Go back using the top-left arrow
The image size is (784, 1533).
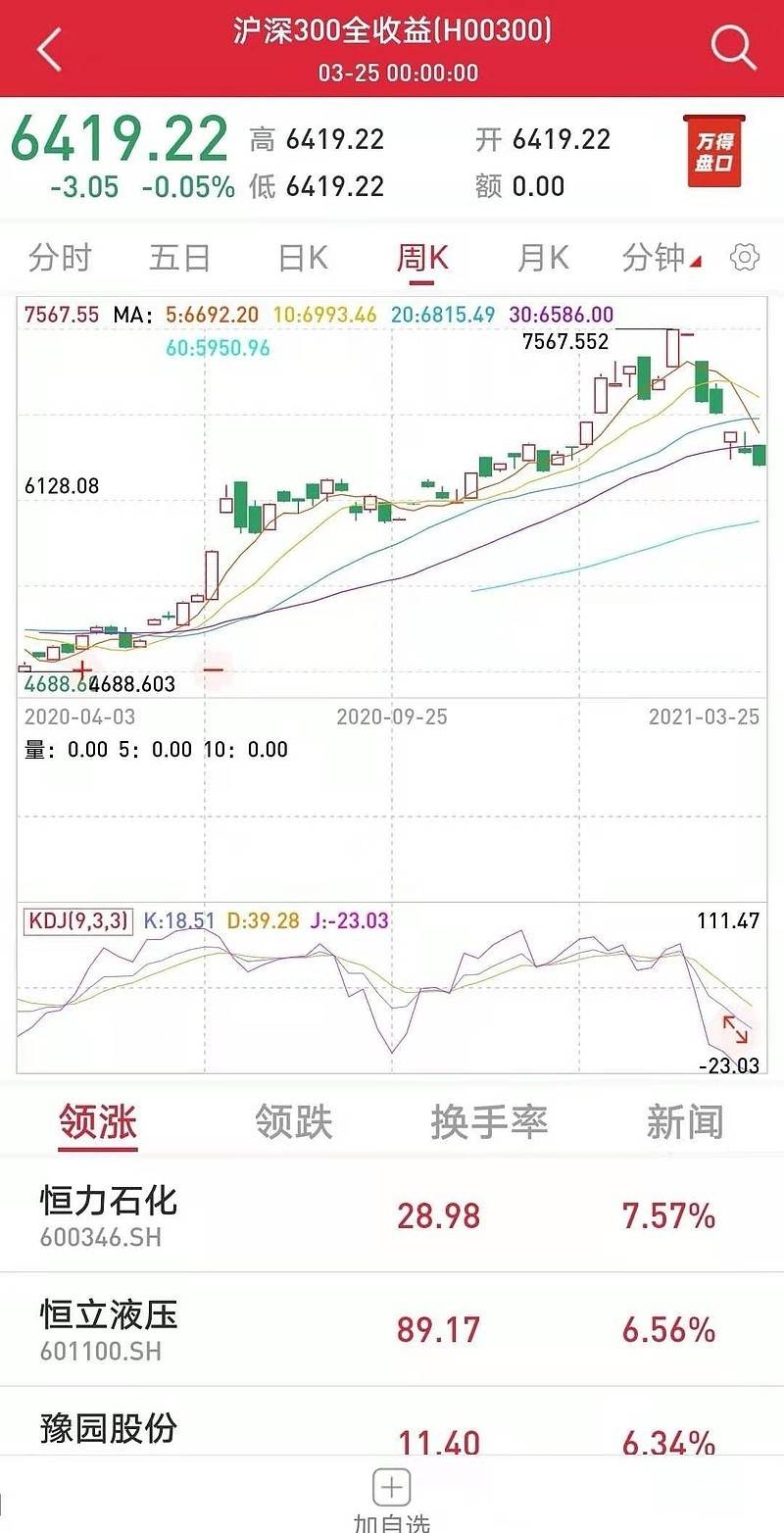point(49,49)
